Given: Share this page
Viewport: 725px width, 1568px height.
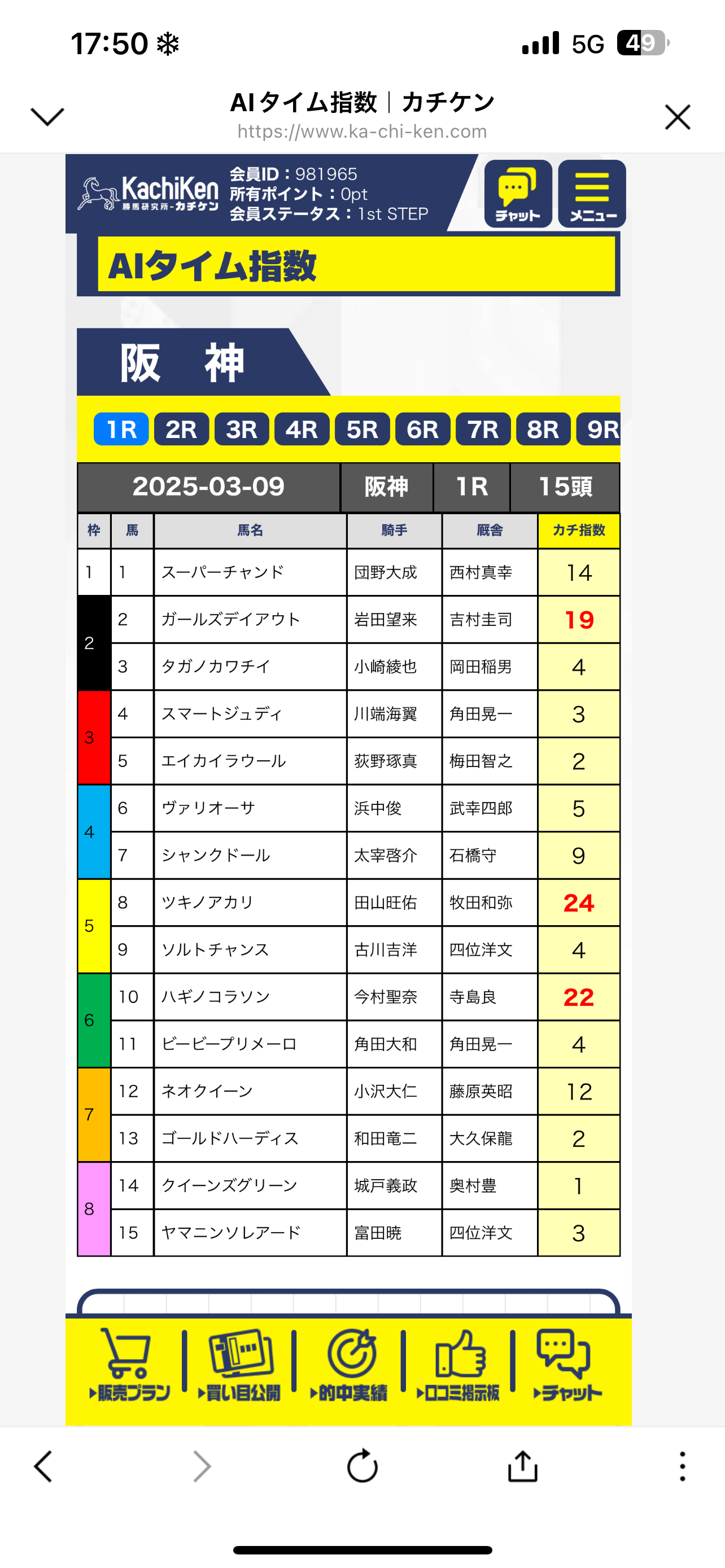Looking at the screenshot, I should (523, 1465).
